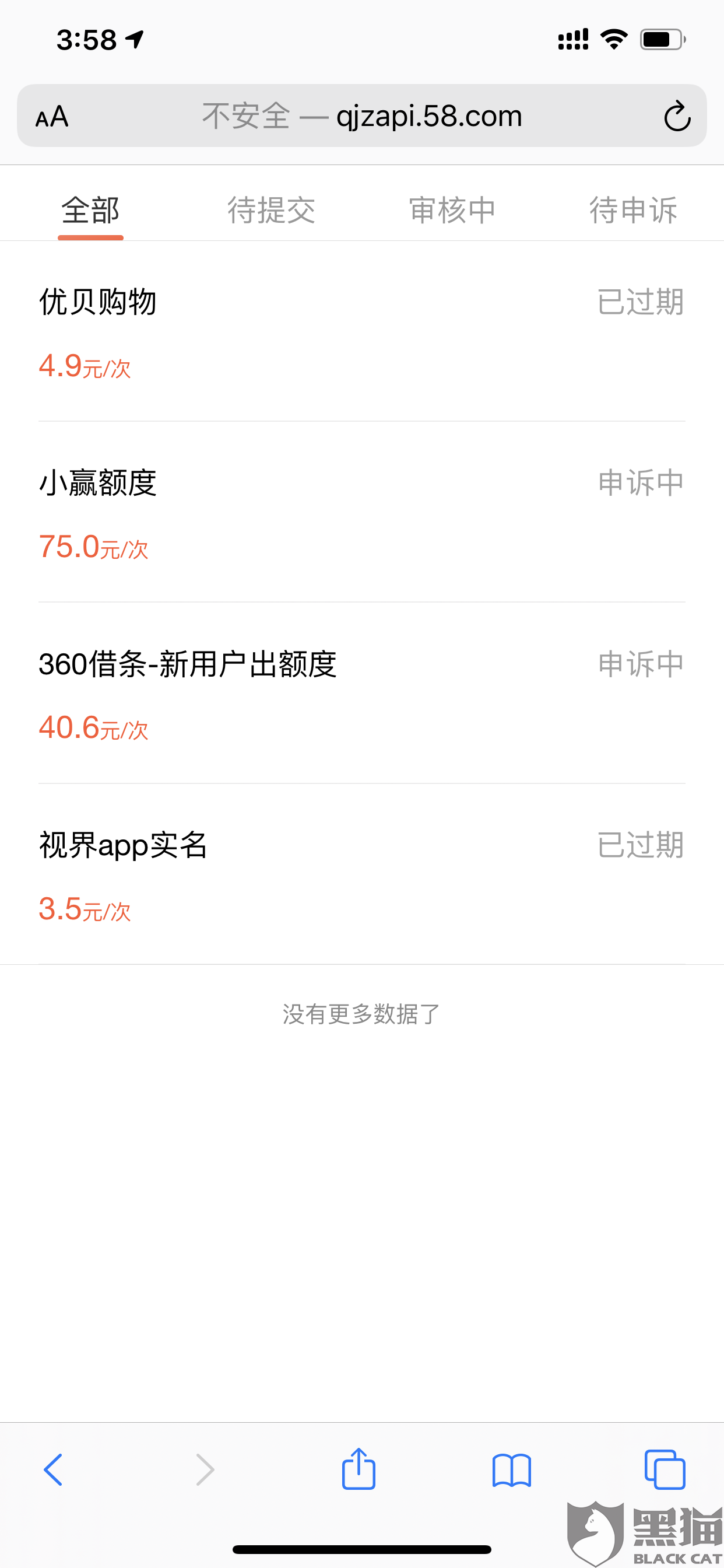Show all open Safari tabs
Screen dimensions: 724x1568
point(665,1470)
